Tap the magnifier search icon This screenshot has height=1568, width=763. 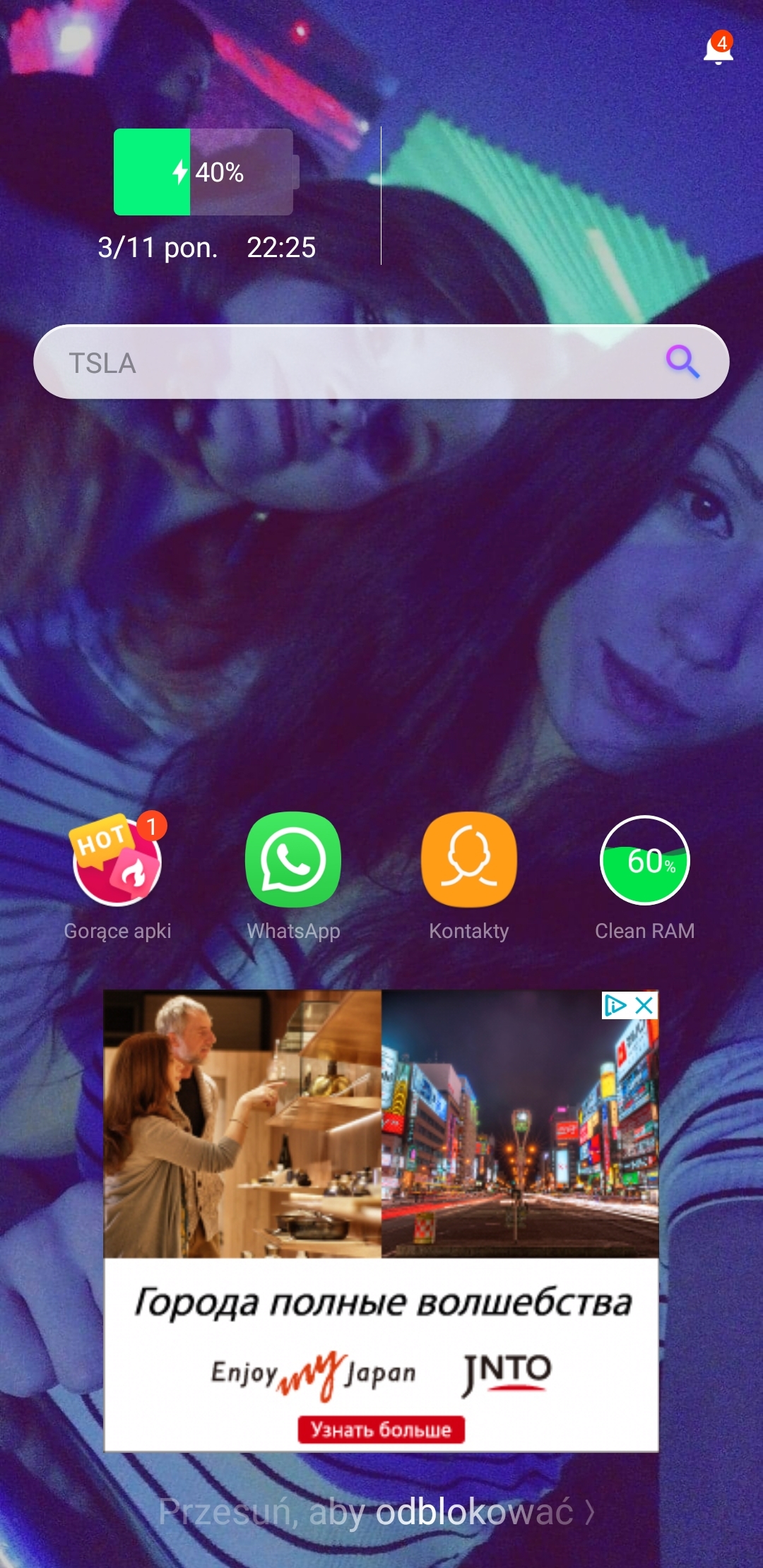coord(682,362)
